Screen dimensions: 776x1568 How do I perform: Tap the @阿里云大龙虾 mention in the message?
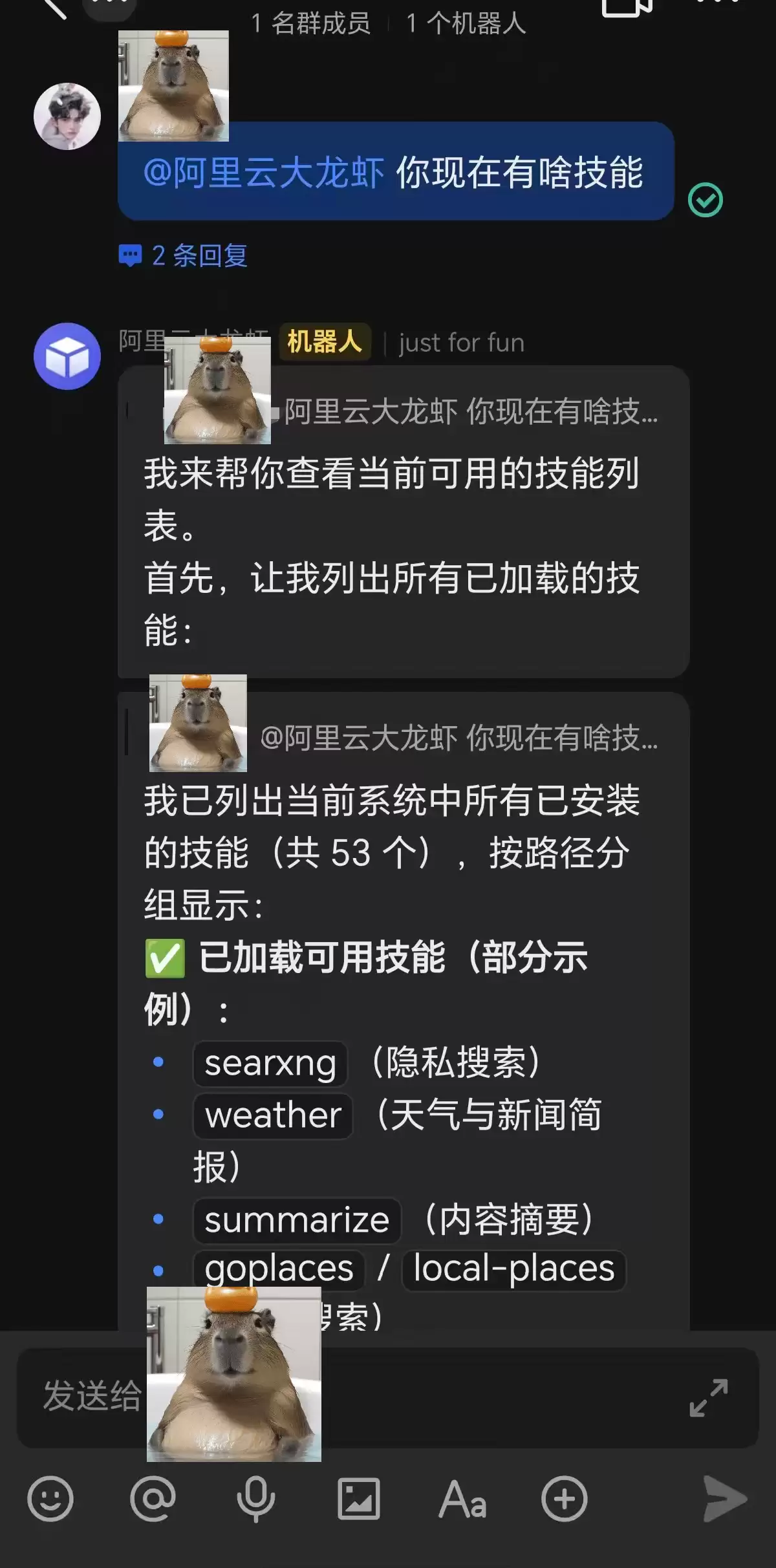(264, 173)
